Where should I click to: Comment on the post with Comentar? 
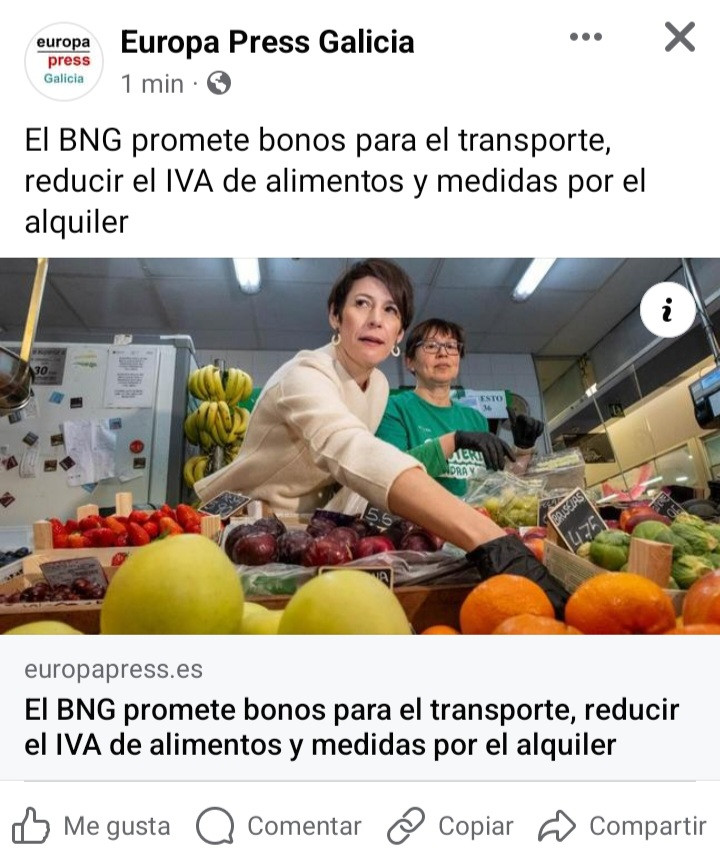coord(279,827)
